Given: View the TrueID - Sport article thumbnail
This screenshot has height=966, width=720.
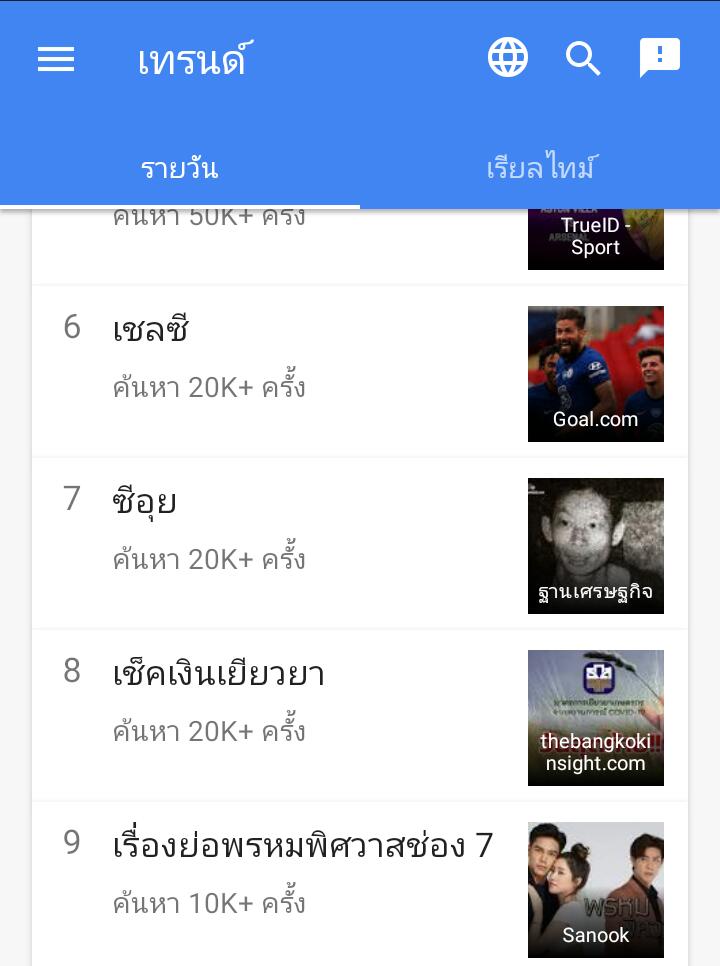Looking at the screenshot, I should (x=596, y=240).
